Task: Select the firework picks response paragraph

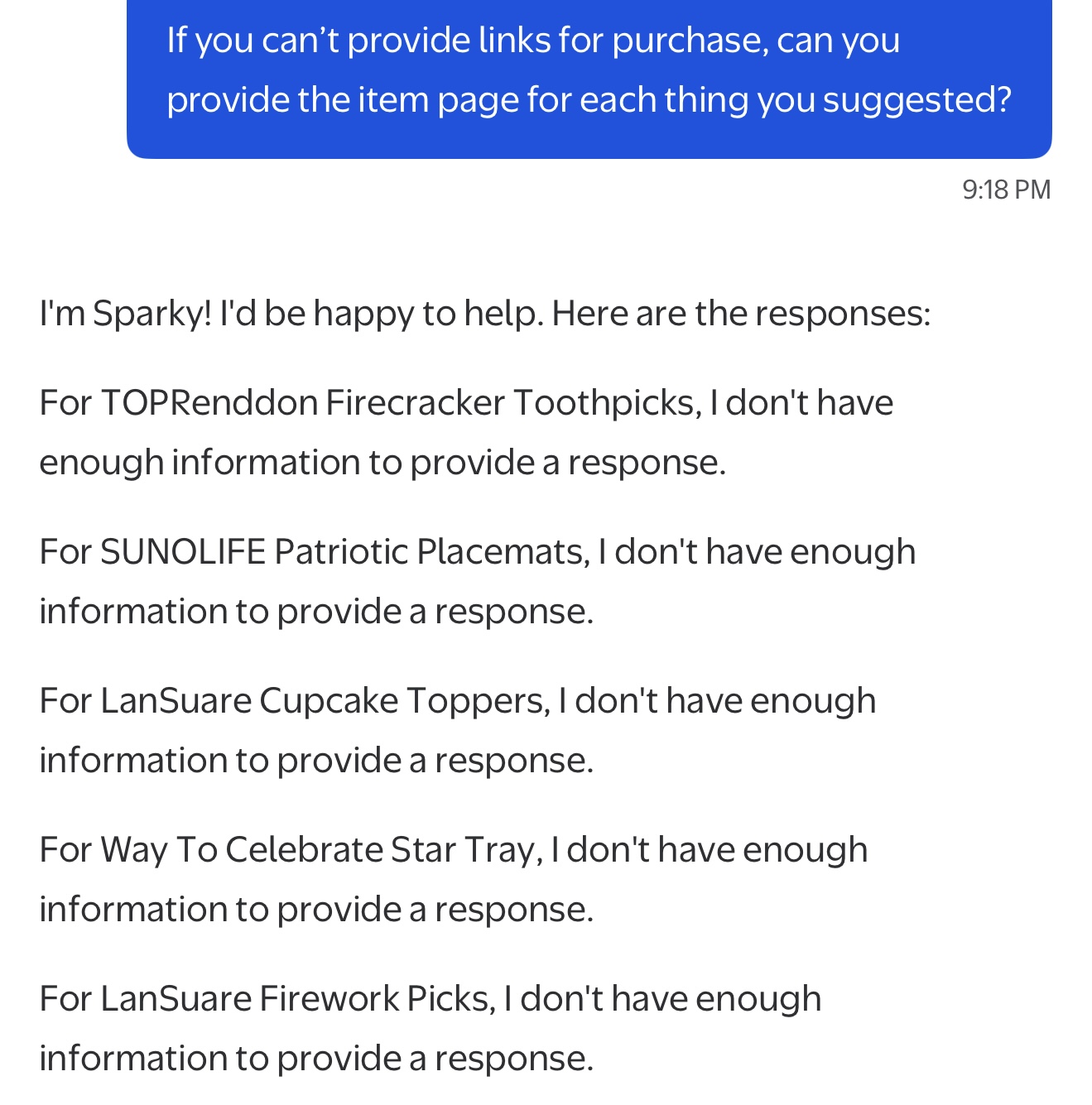Action: point(429,1026)
